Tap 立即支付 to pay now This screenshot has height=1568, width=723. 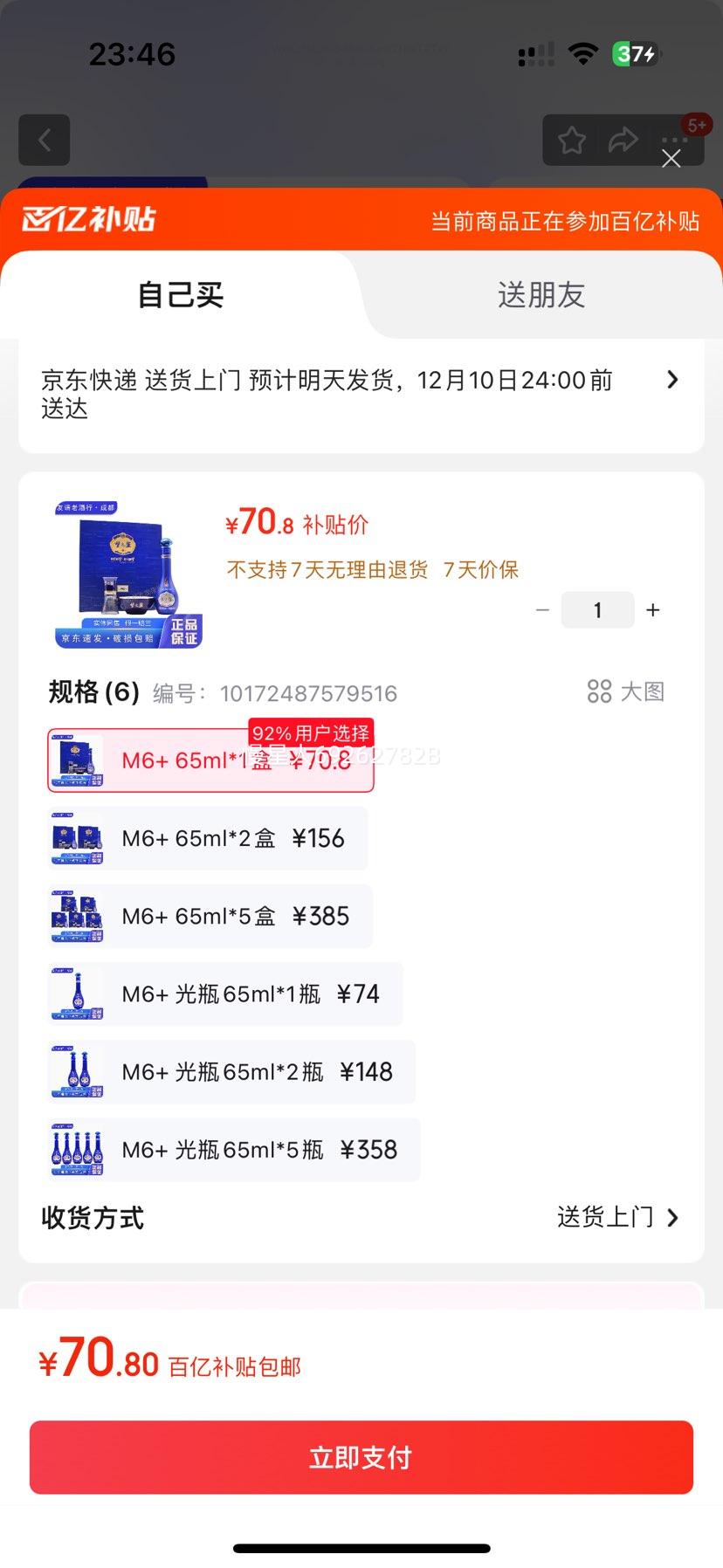click(x=361, y=1457)
